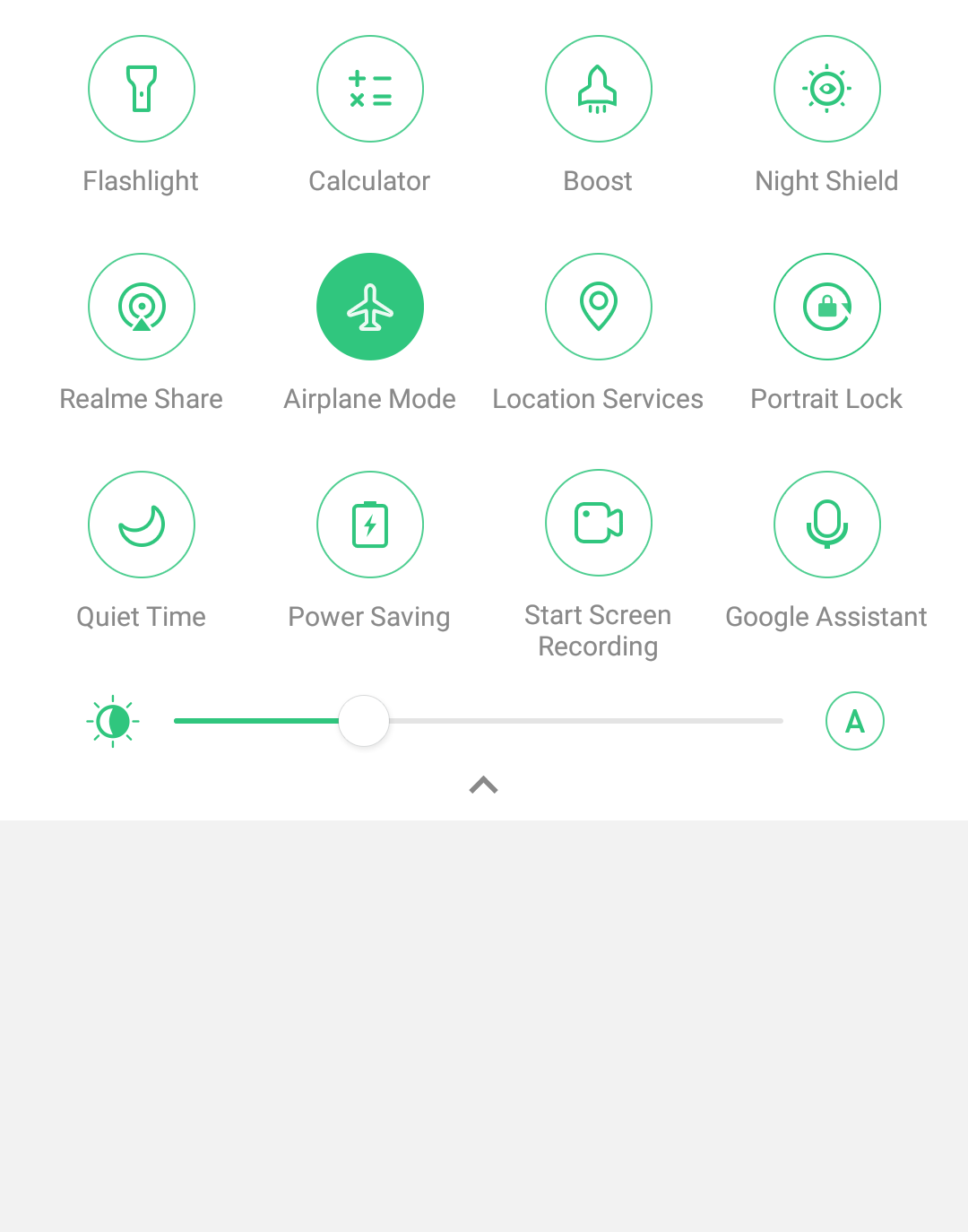The image size is (968, 1232).
Task: Enable Night Shield
Action: tap(827, 89)
